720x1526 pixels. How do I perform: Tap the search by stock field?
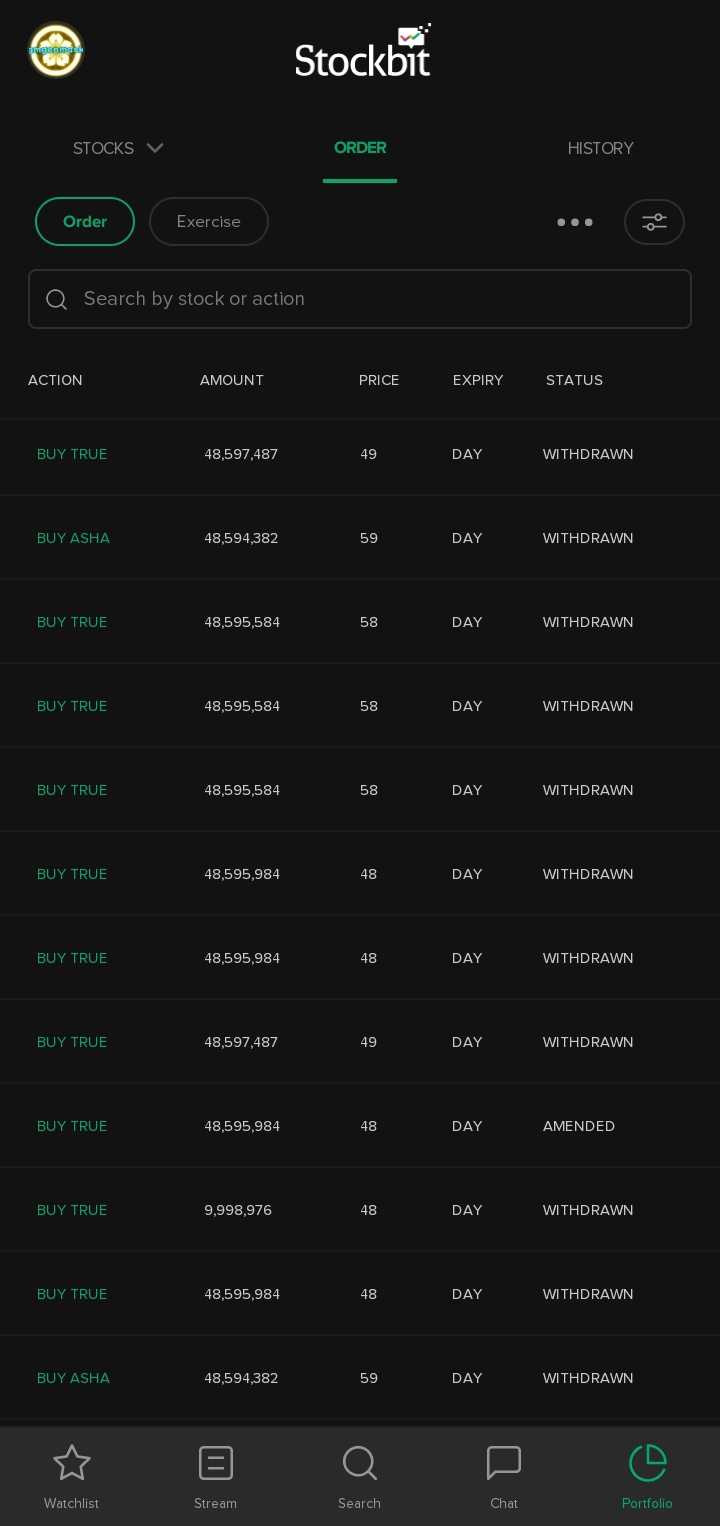tap(360, 299)
